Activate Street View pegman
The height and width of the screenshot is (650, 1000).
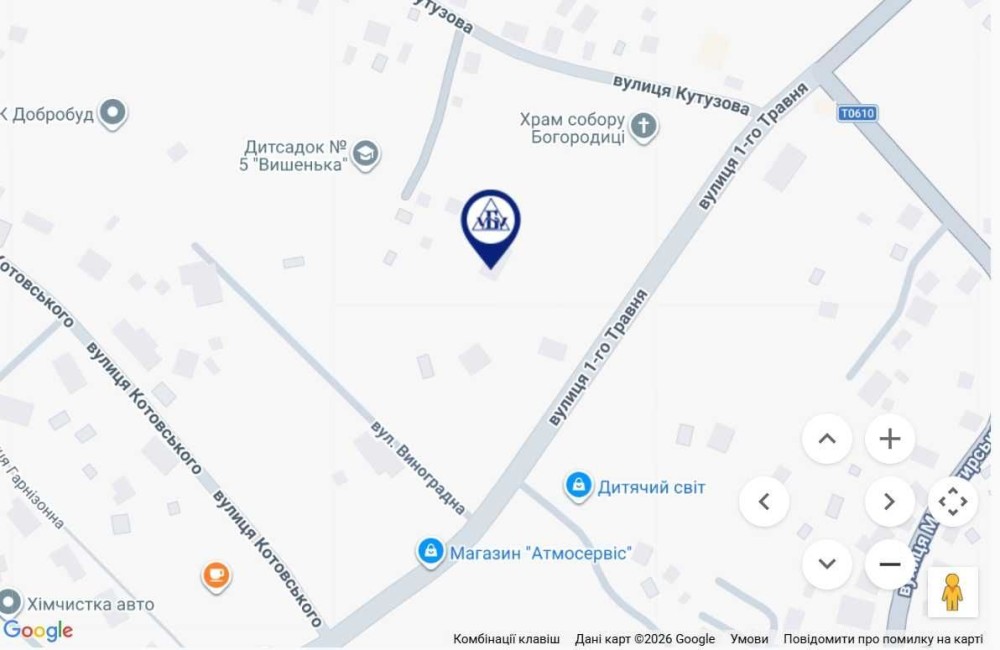[952, 593]
